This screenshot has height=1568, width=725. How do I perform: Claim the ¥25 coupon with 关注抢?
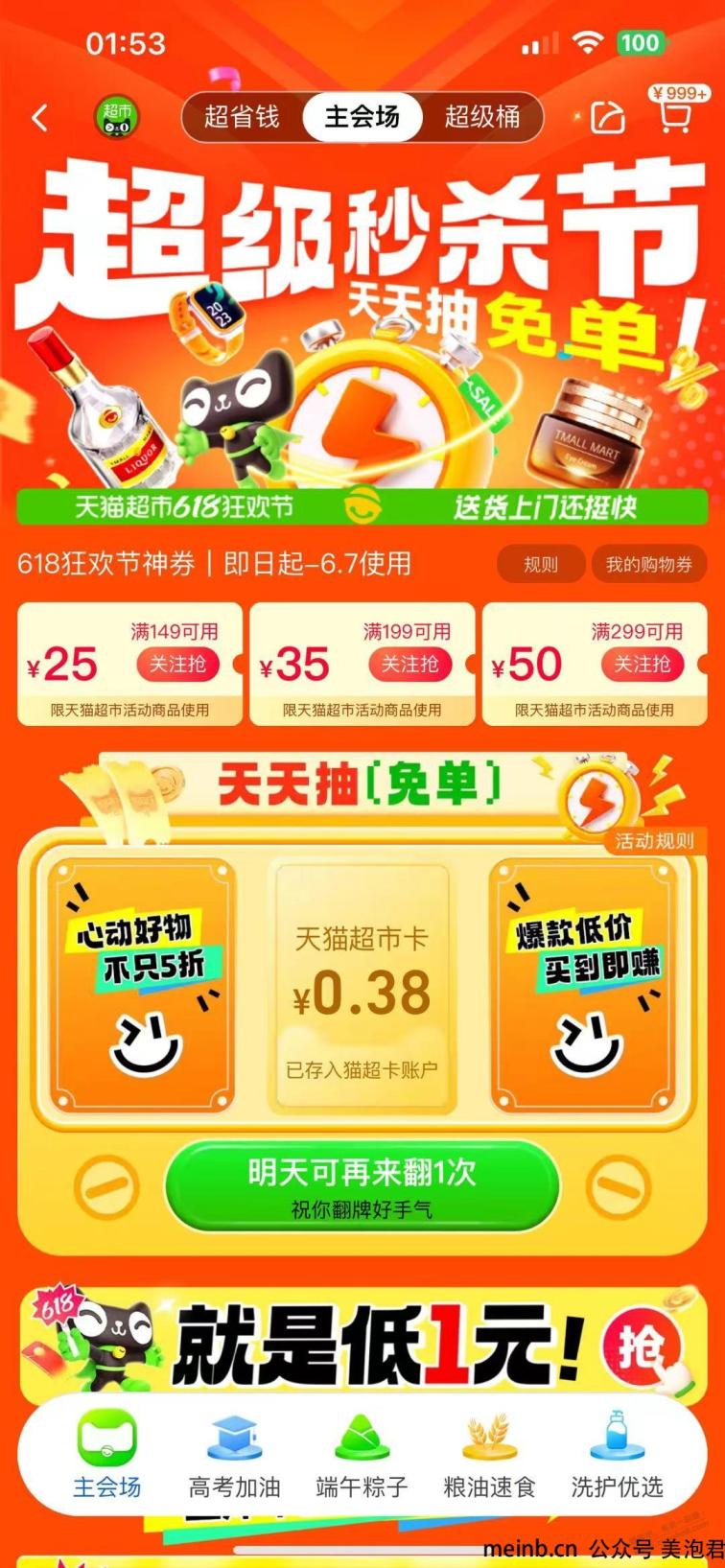coord(177,664)
